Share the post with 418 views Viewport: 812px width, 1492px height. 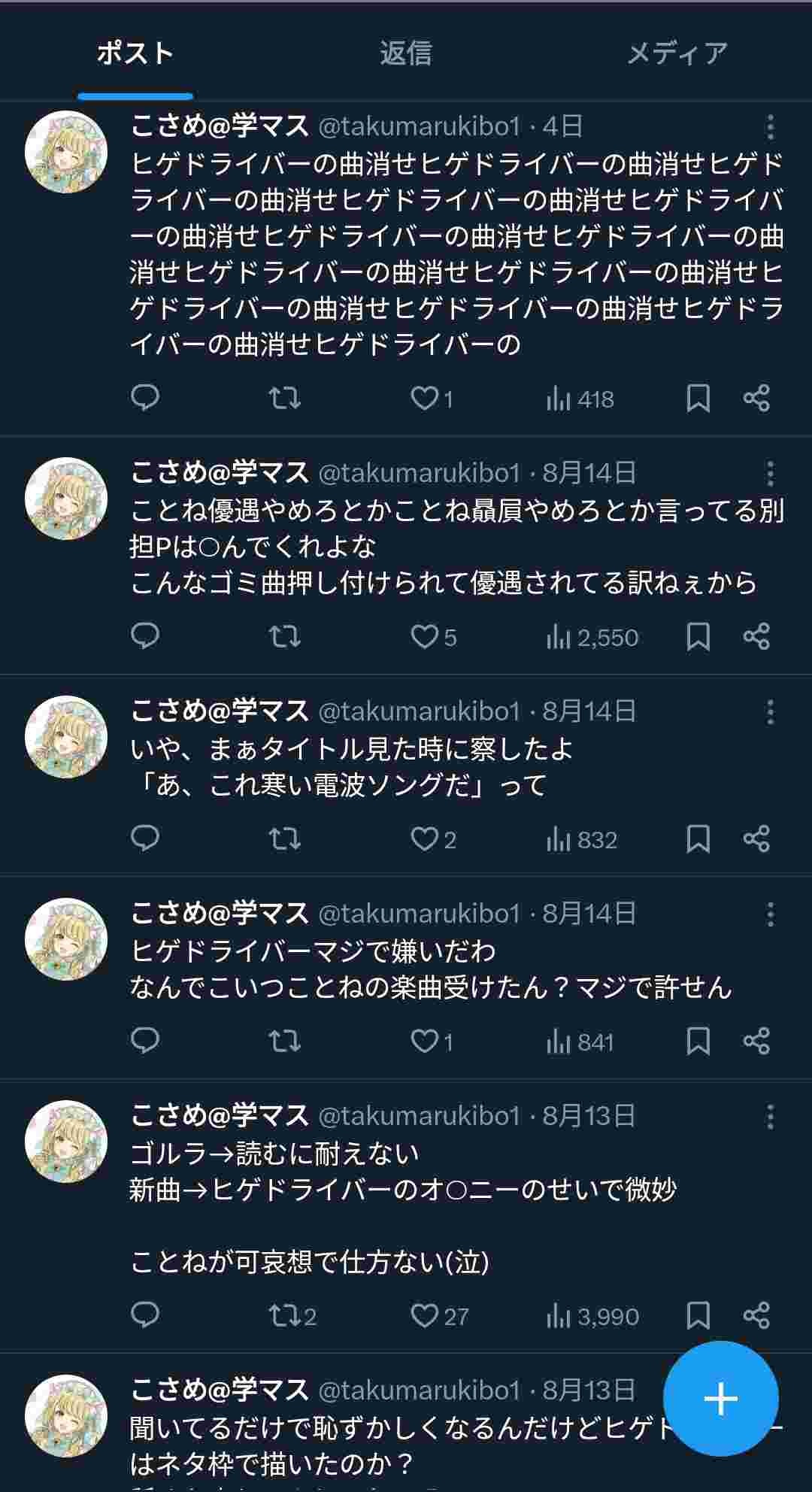click(756, 398)
